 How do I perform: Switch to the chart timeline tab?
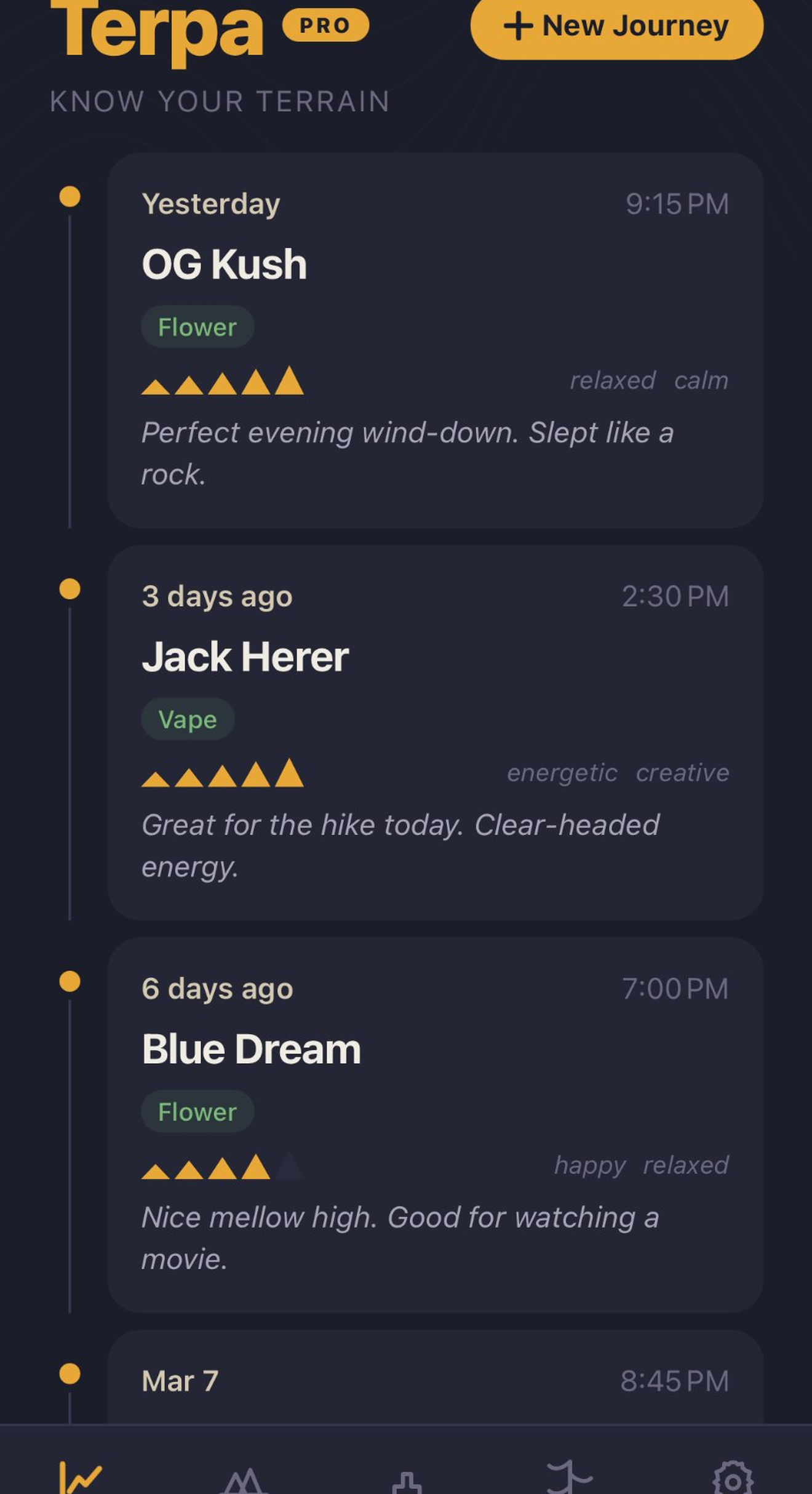coord(80,1476)
